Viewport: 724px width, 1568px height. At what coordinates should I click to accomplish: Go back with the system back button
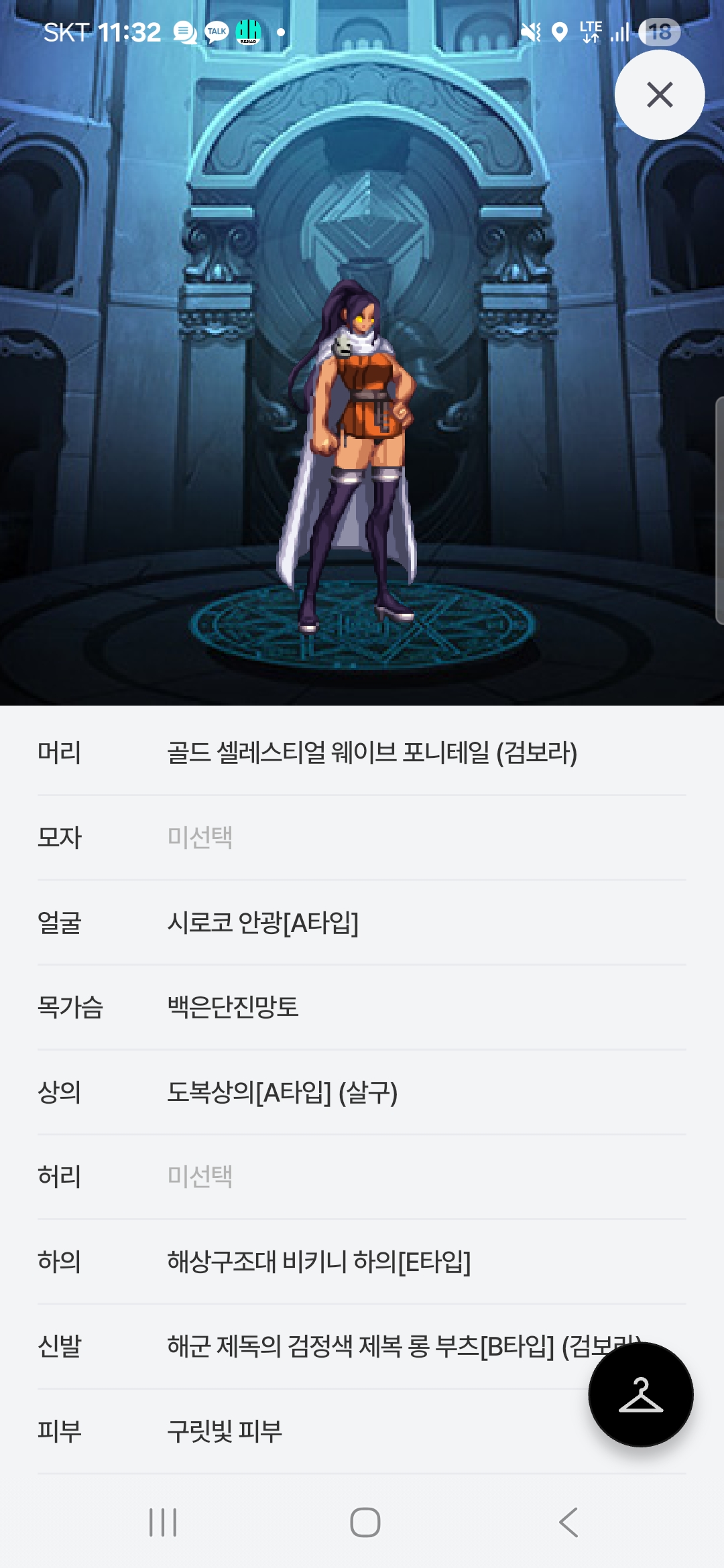[568, 1522]
